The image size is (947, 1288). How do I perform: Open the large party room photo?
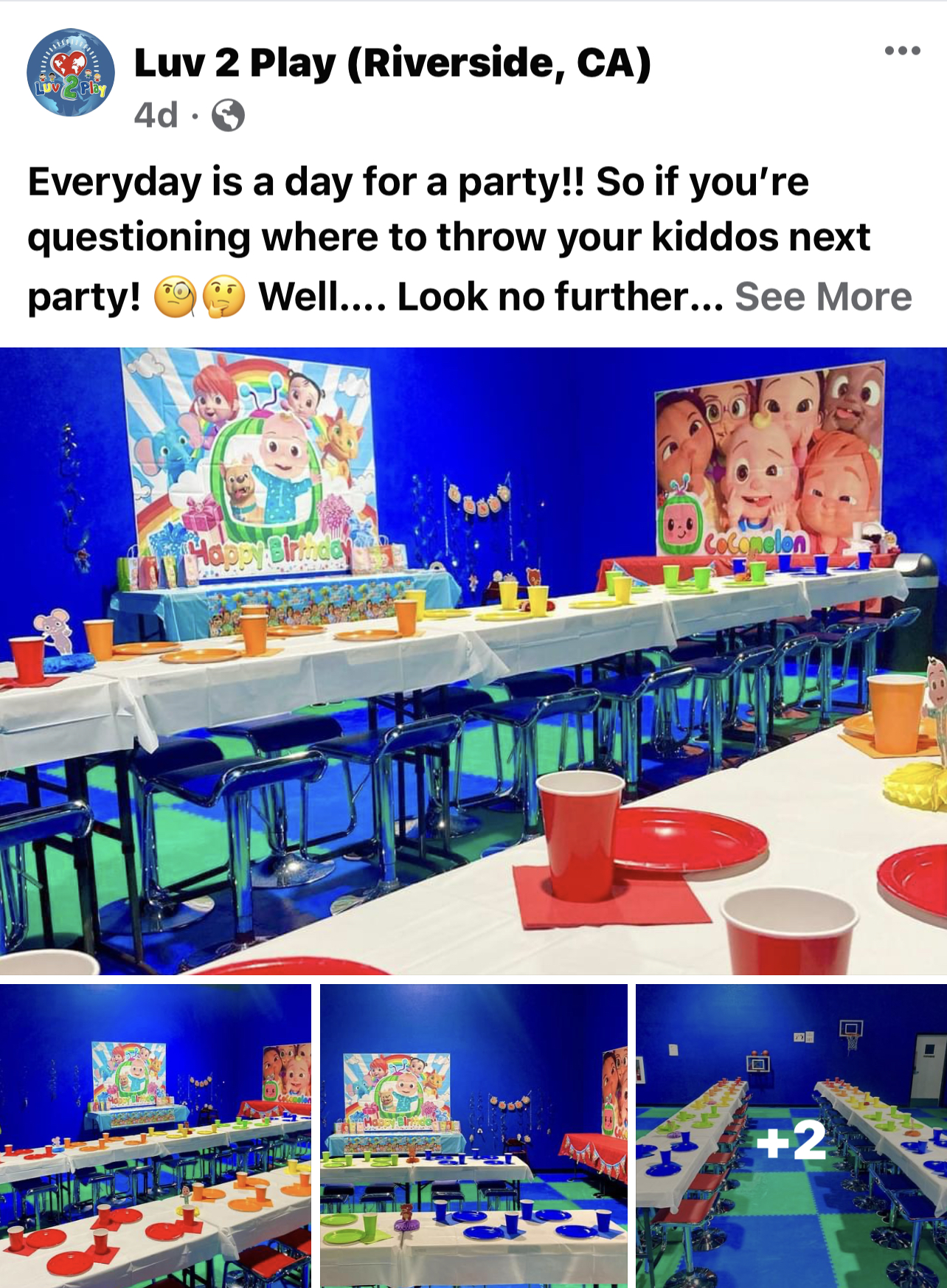pos(473,661)
